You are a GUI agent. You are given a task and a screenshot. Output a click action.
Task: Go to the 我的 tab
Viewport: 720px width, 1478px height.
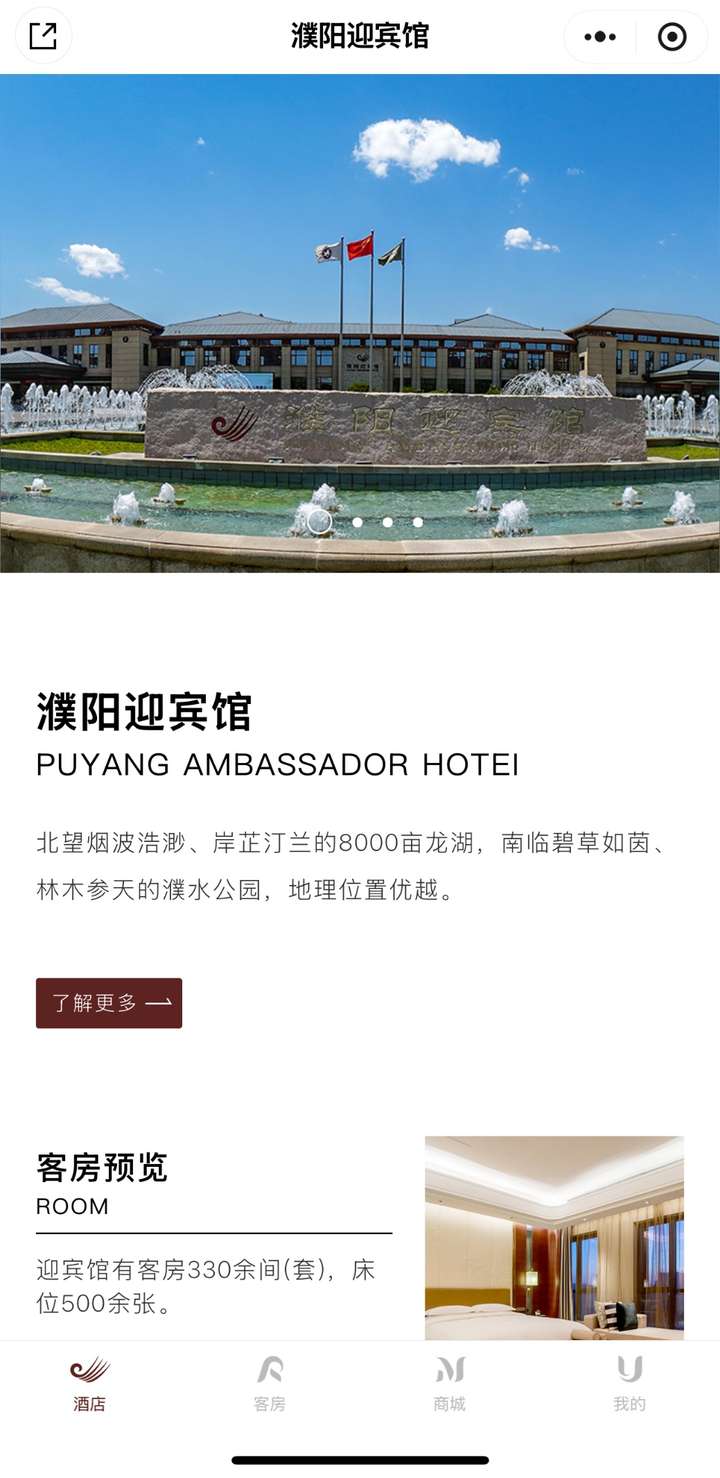pos(629,1384)
